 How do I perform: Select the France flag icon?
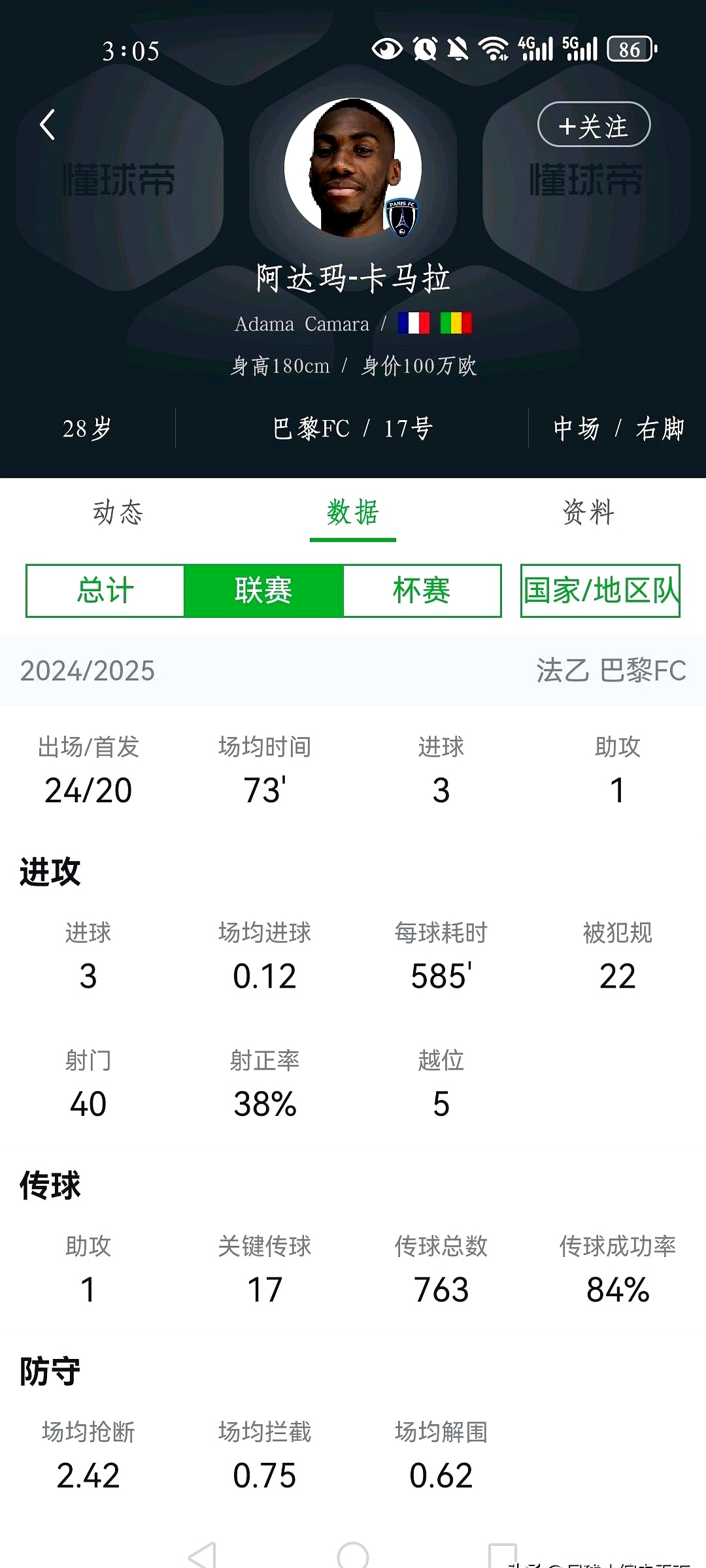point(414,323)
